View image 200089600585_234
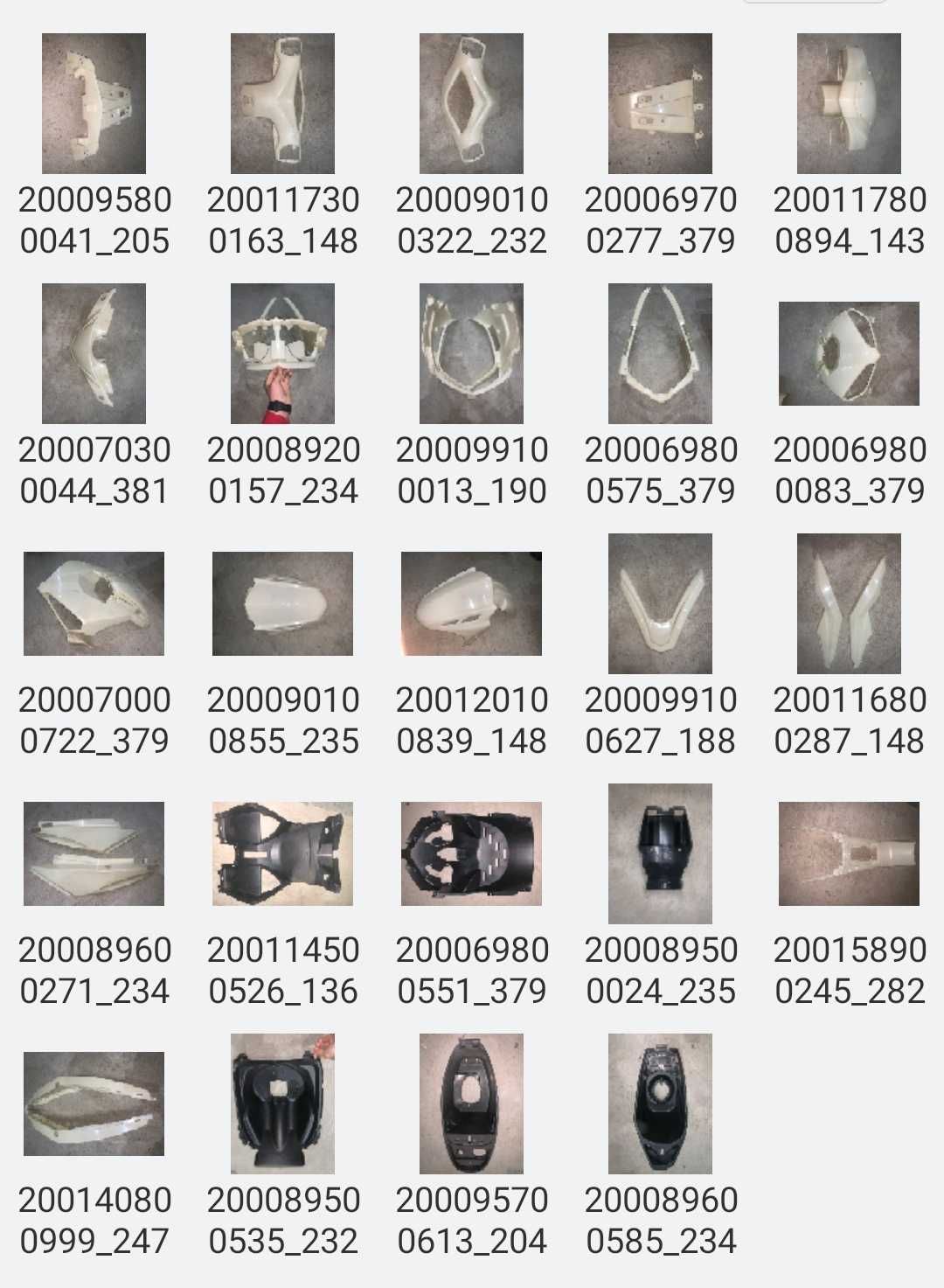This screenshot has width=944, height=1288. (x=660, y=1104)
